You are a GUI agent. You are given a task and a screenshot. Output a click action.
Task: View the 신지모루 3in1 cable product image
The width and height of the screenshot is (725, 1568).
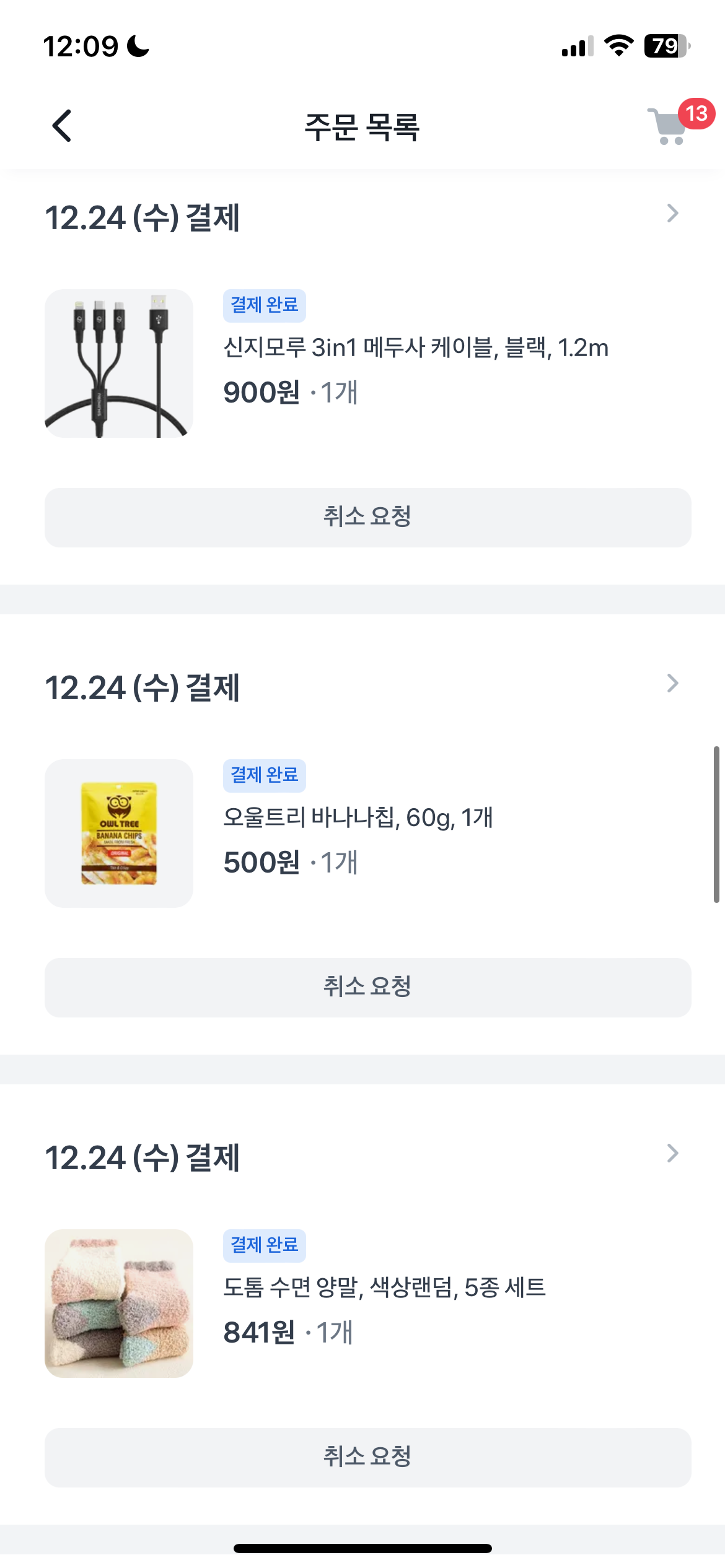pos(119,364)
